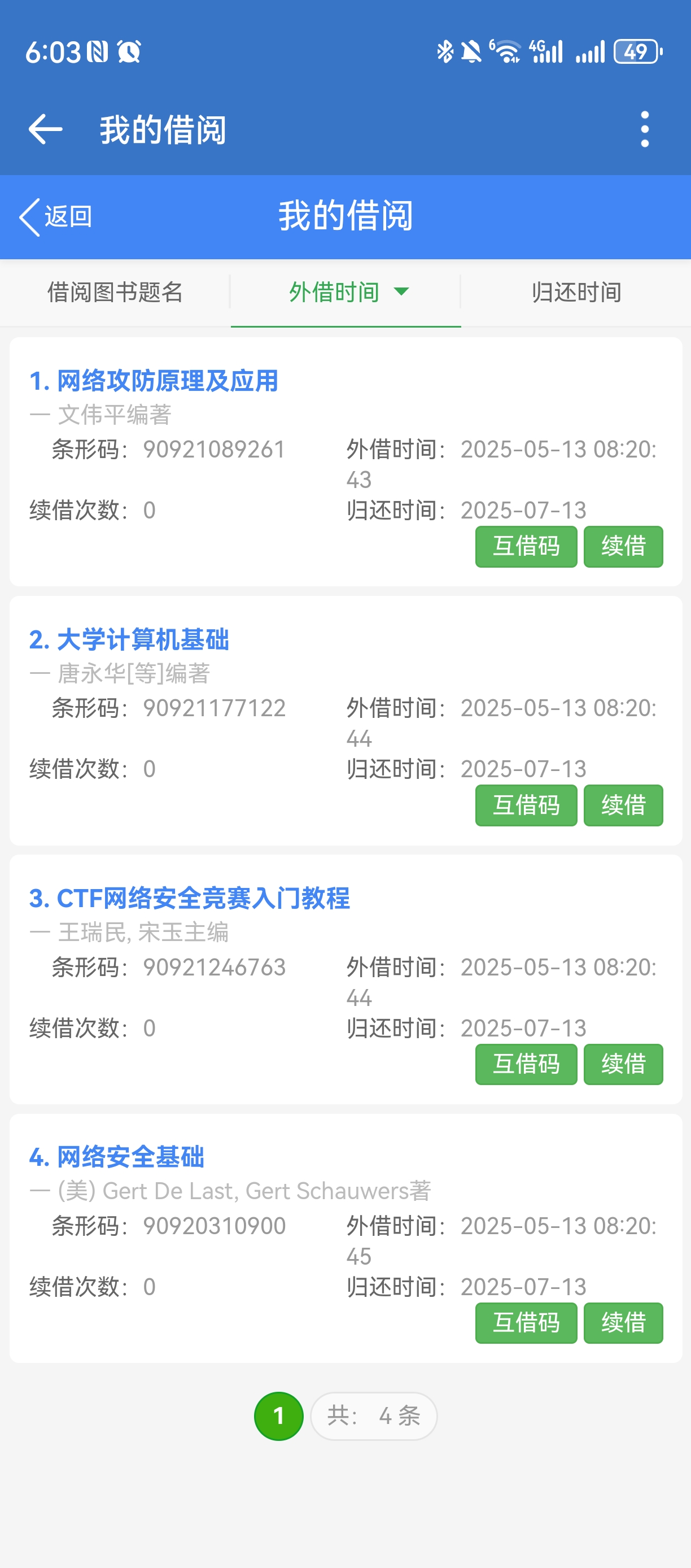Open book 大学计算机基础
The height and width of the screenshot is (1568, 691).
[130, 640]
